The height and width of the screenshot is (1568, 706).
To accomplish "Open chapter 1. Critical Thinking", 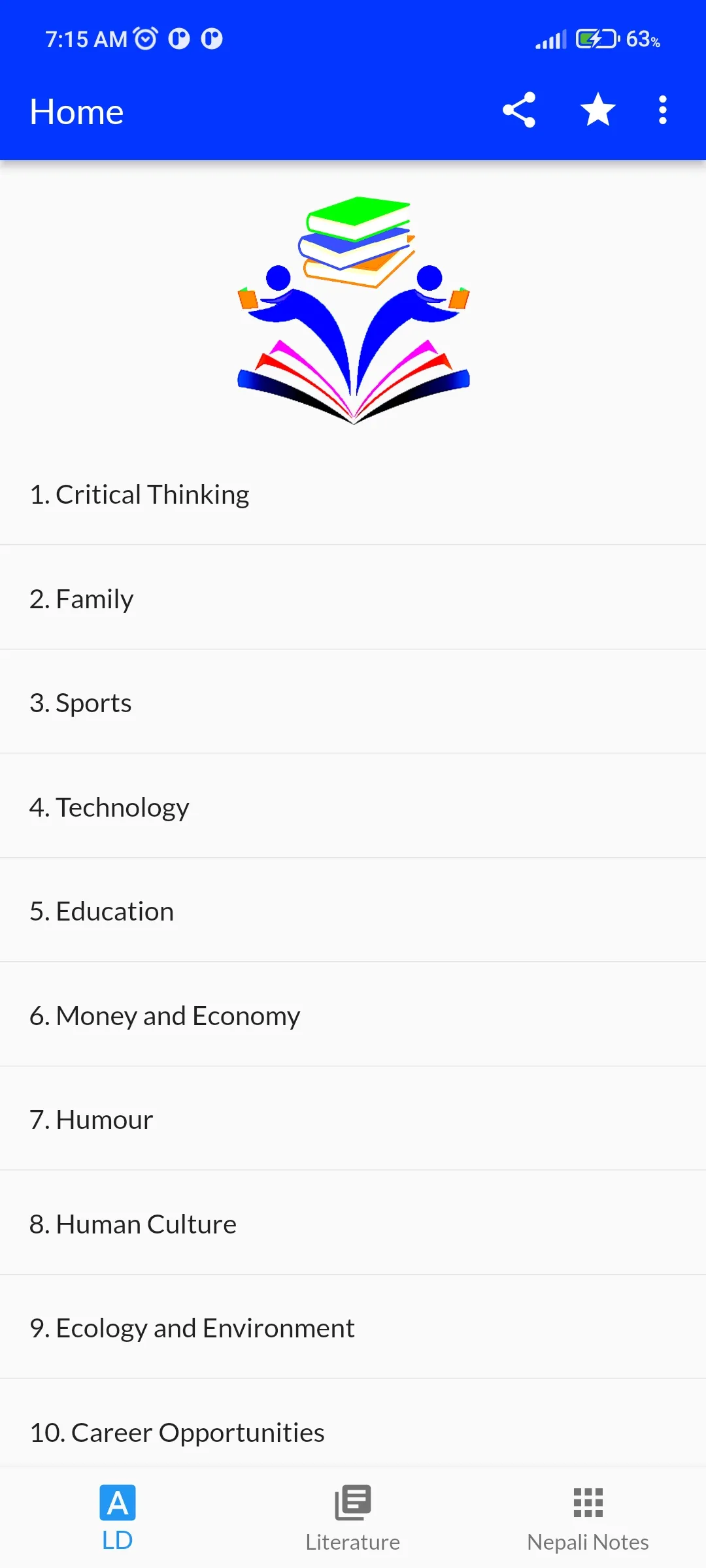I will tap(353, 494).
